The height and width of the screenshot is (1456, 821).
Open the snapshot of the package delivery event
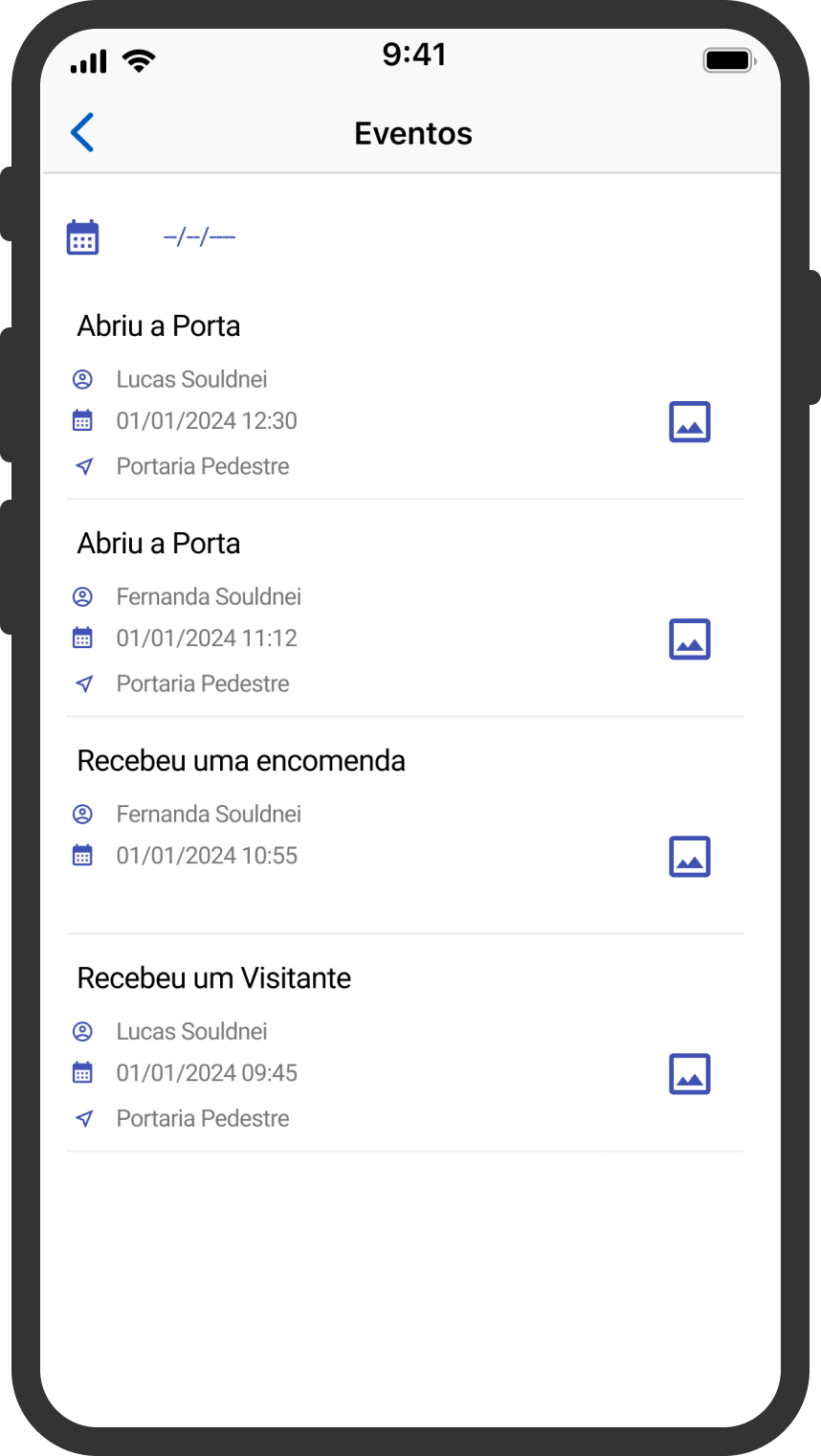tap(689, 856)
